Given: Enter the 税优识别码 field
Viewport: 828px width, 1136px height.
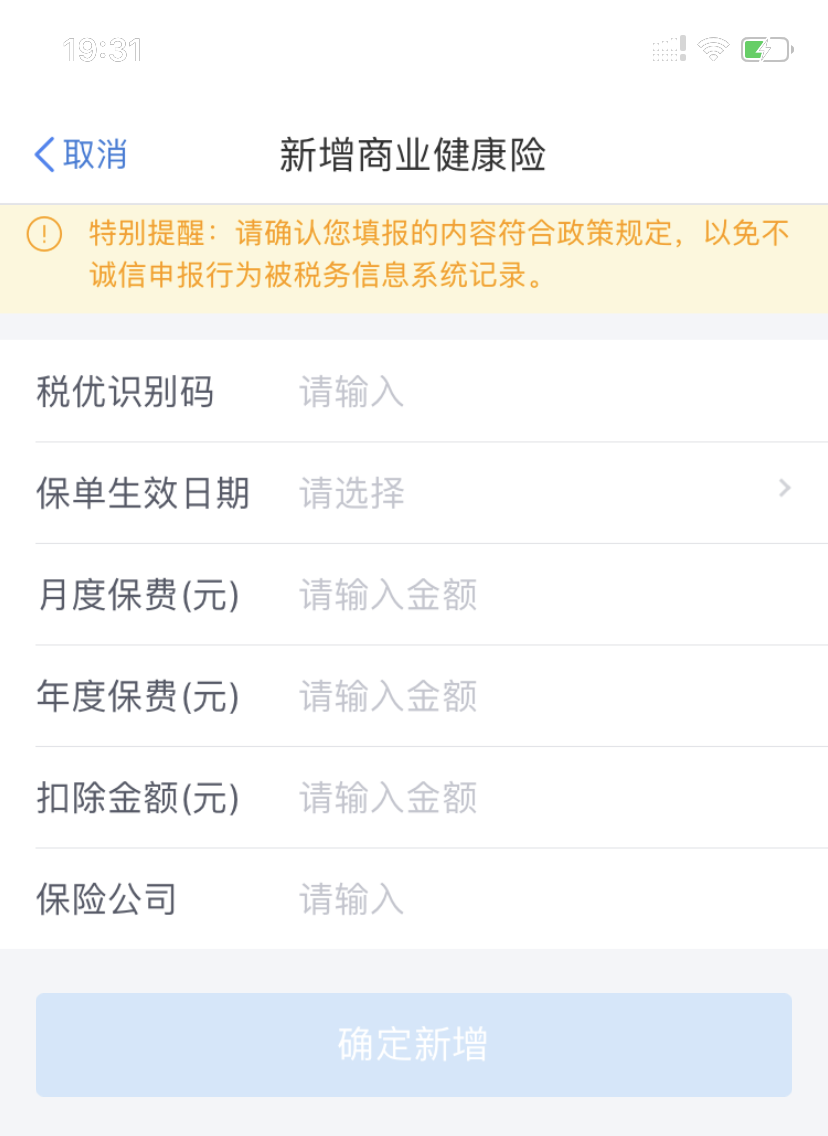Looking at the screenshot, I should point(540,392).
